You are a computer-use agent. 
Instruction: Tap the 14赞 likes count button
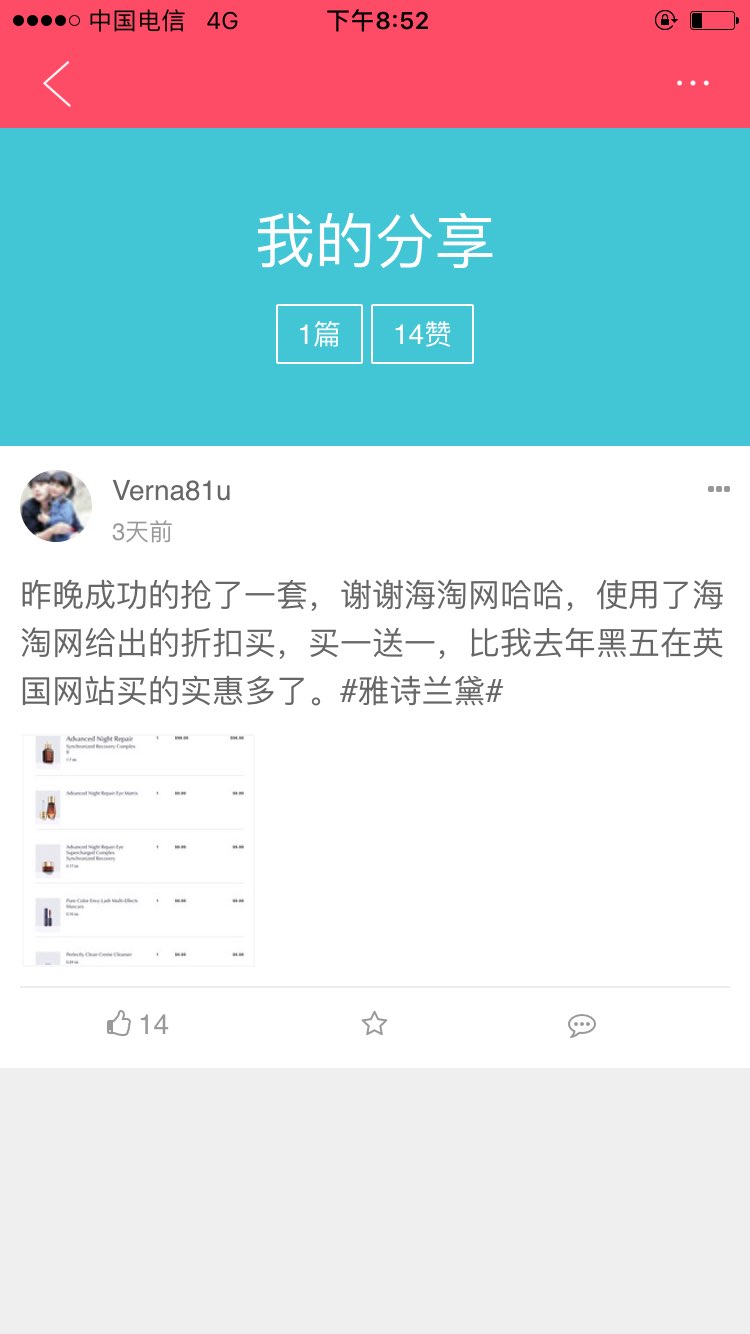422,334
